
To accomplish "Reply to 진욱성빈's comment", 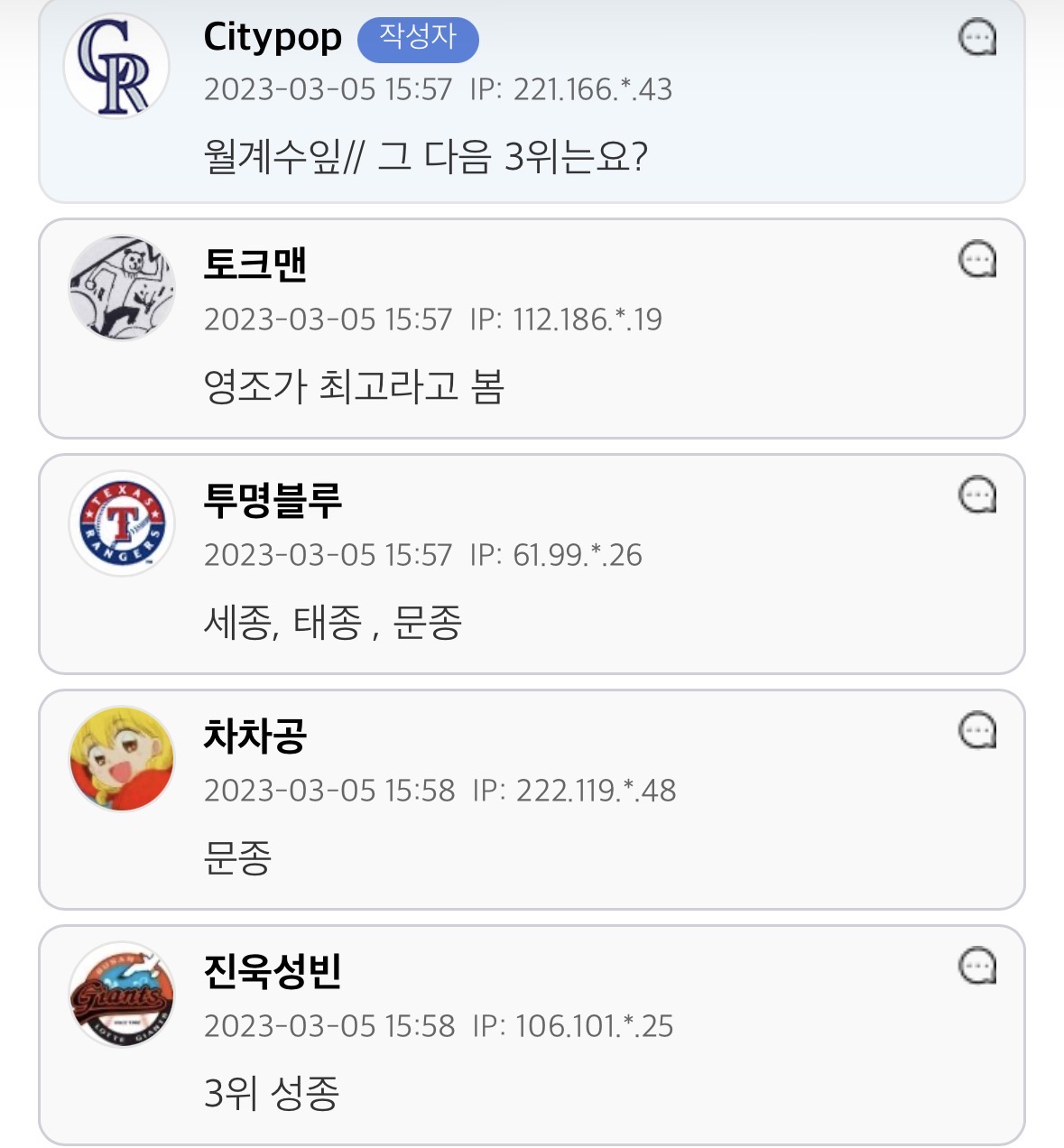I will (976, 966).
